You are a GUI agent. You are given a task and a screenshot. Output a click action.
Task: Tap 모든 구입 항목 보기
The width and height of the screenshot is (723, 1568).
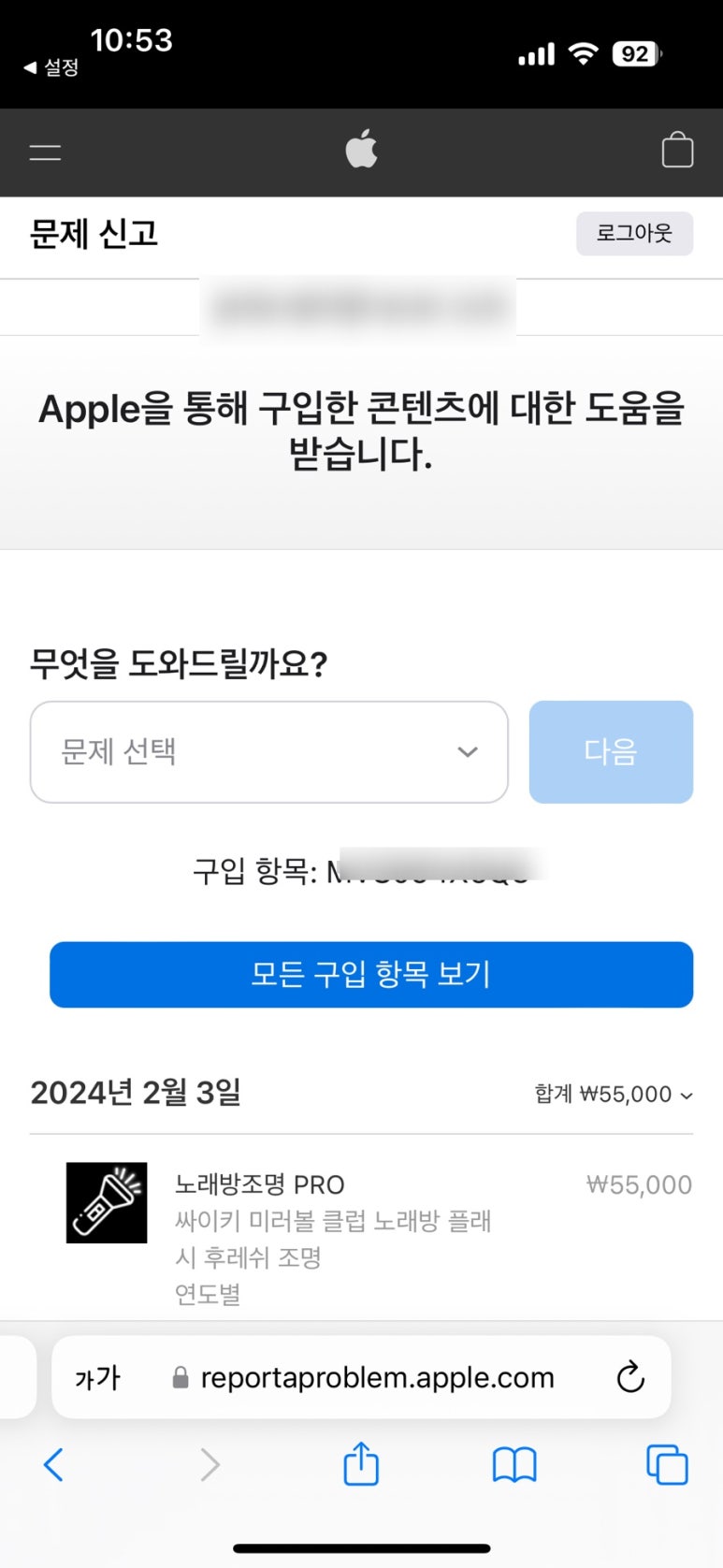(x=371, y=975)
